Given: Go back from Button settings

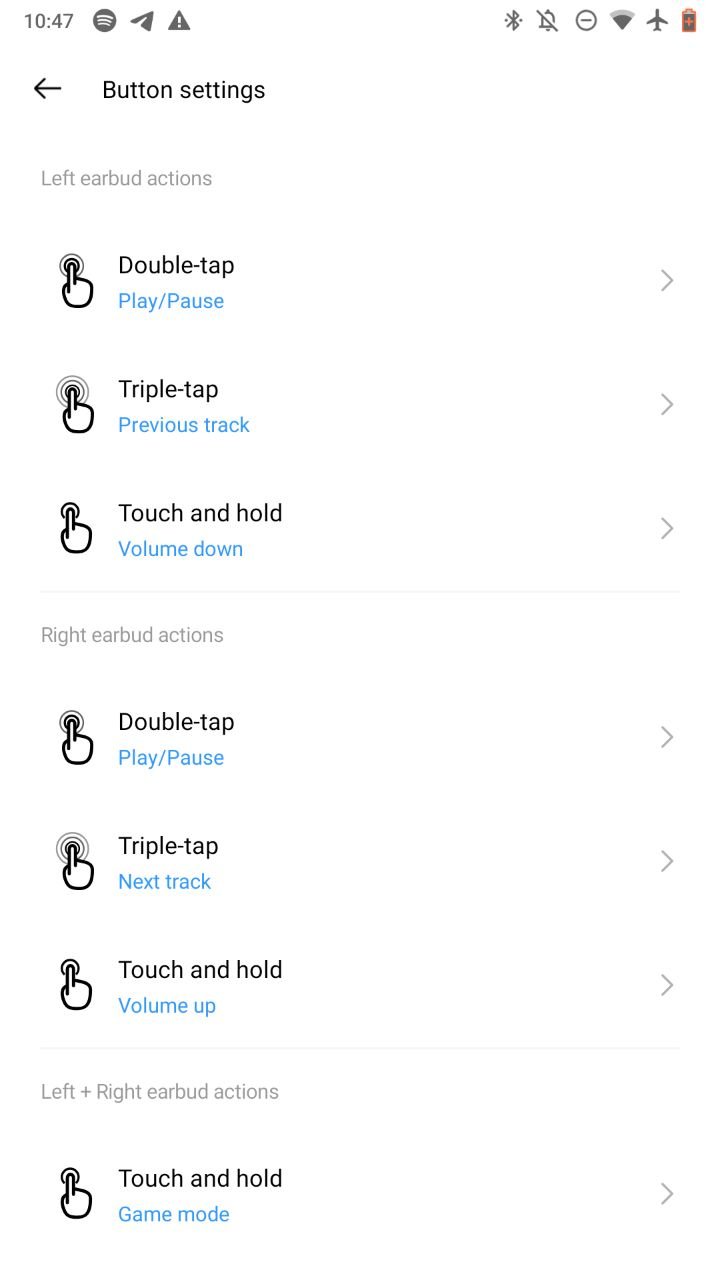Looking at the screenshot, I should (x=48, y=89).
